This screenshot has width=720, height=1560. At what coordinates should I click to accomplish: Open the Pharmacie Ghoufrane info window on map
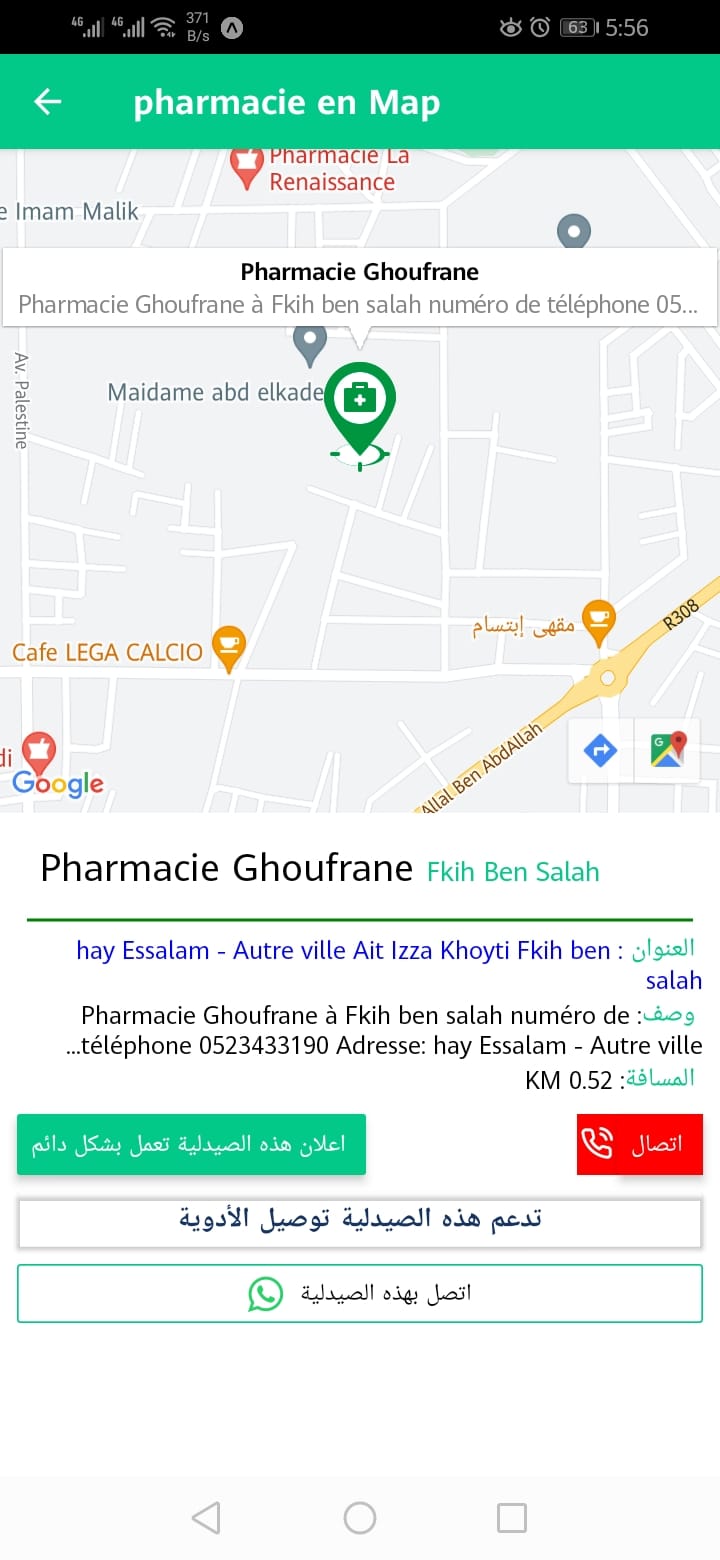click(360, 285)
